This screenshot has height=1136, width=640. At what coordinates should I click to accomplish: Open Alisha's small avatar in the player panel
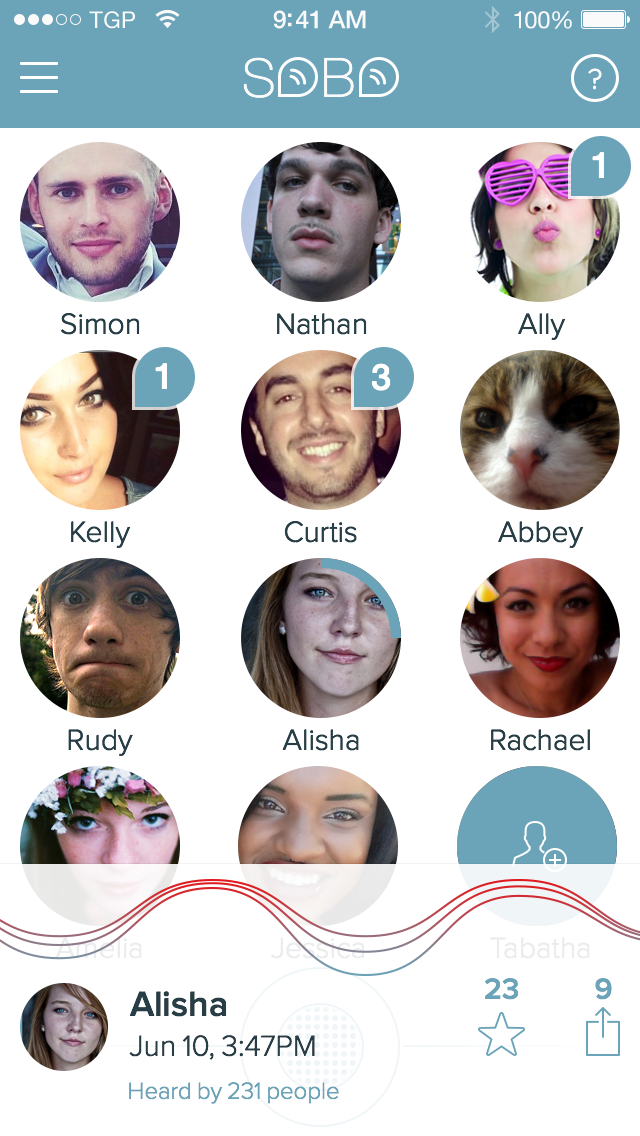[65, 1026]
